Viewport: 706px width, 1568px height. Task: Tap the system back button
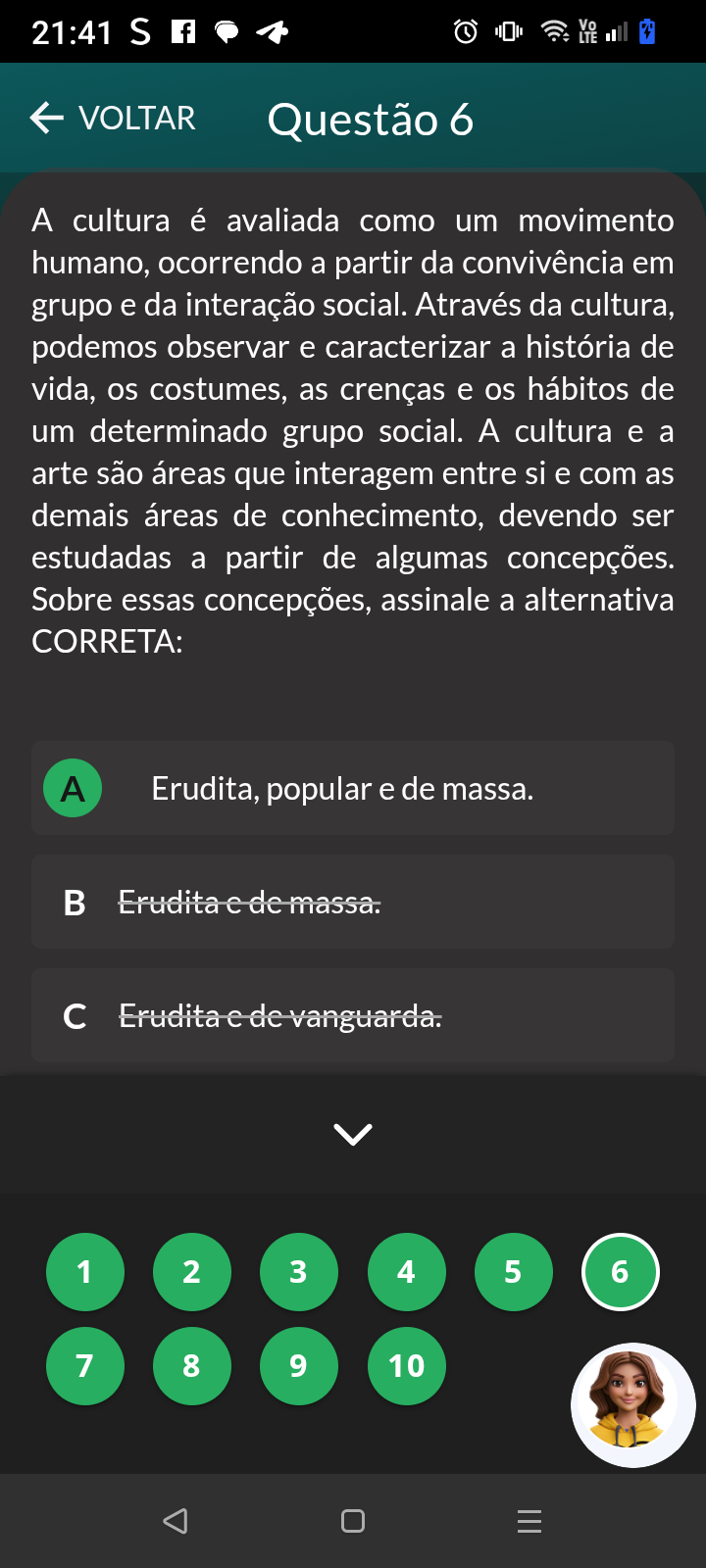coord(176,1521)
